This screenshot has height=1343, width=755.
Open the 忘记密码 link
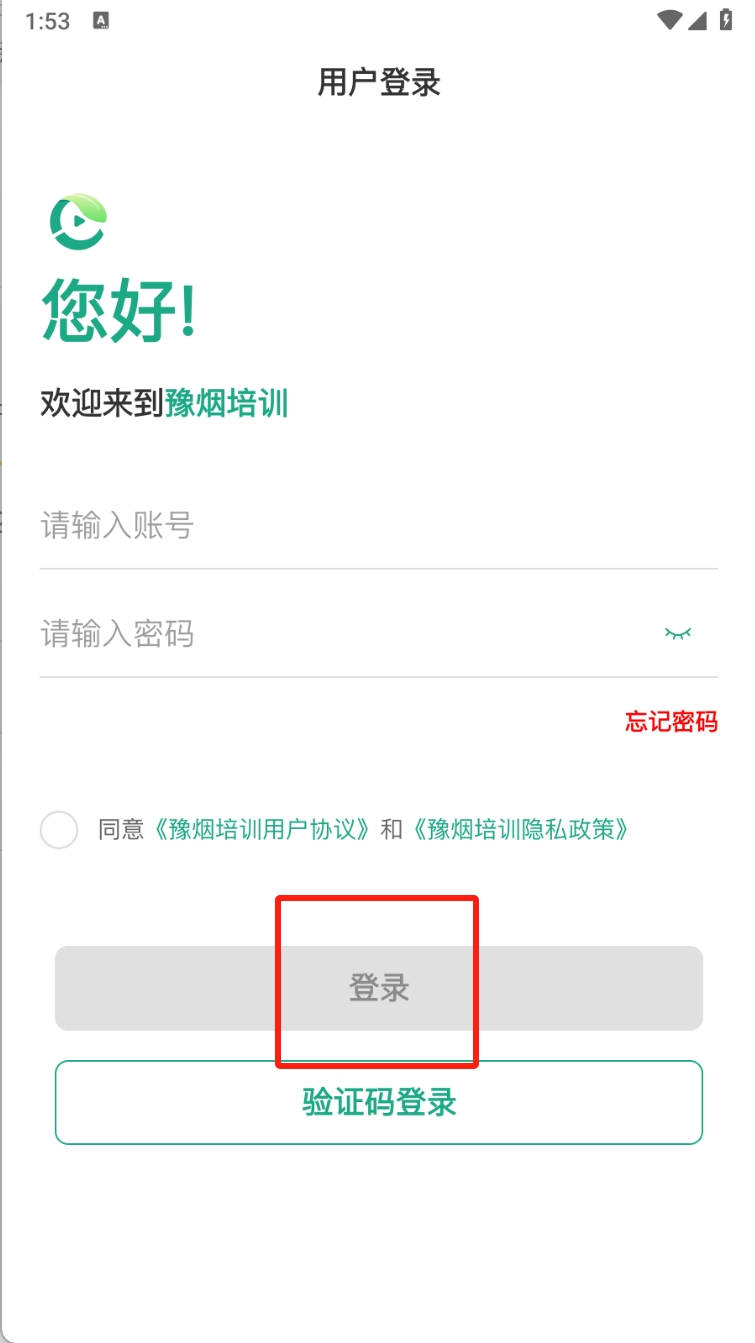click(671, 721)
